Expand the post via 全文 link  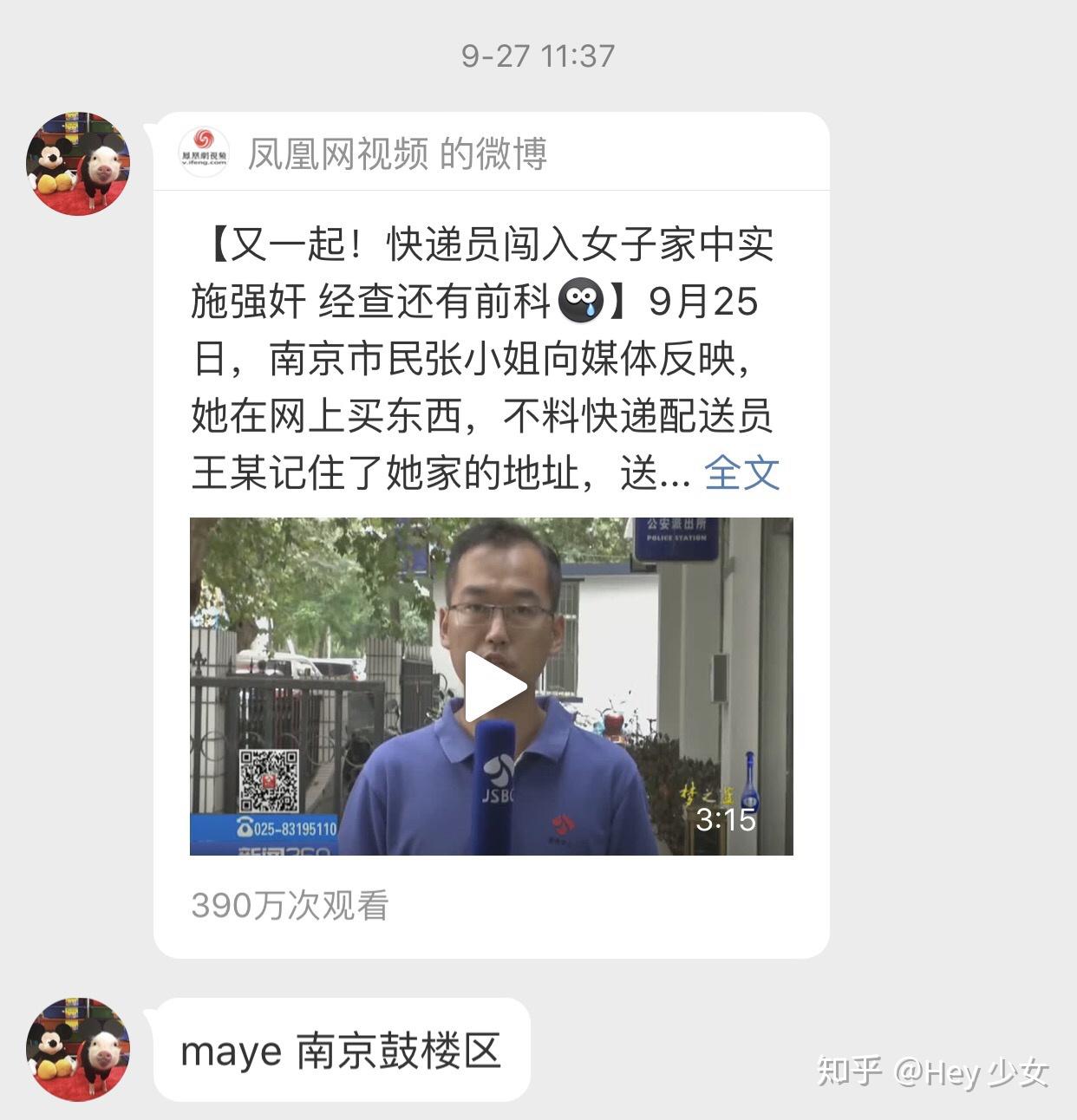pyautogui.click(x=742, y=473)
